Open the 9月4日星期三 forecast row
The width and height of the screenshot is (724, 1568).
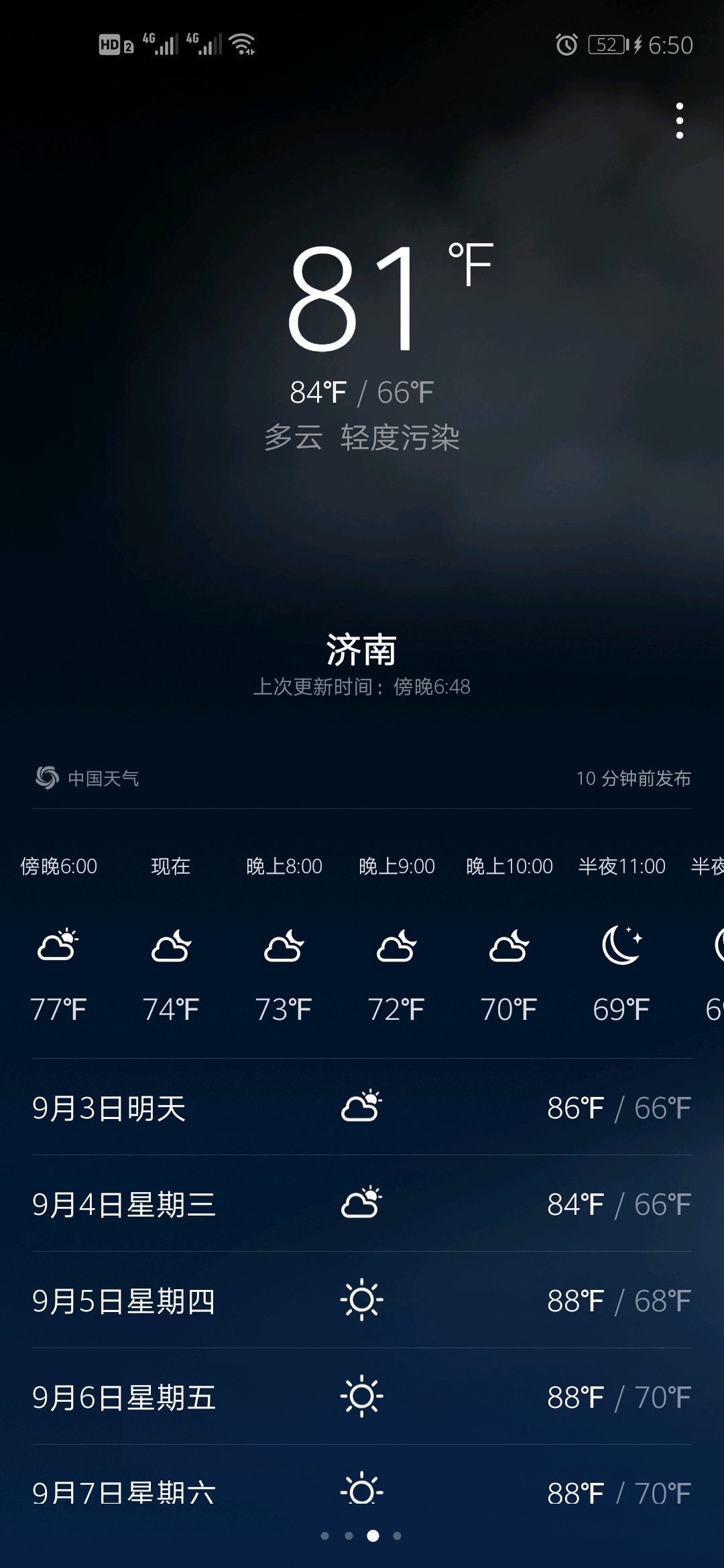362,1203
